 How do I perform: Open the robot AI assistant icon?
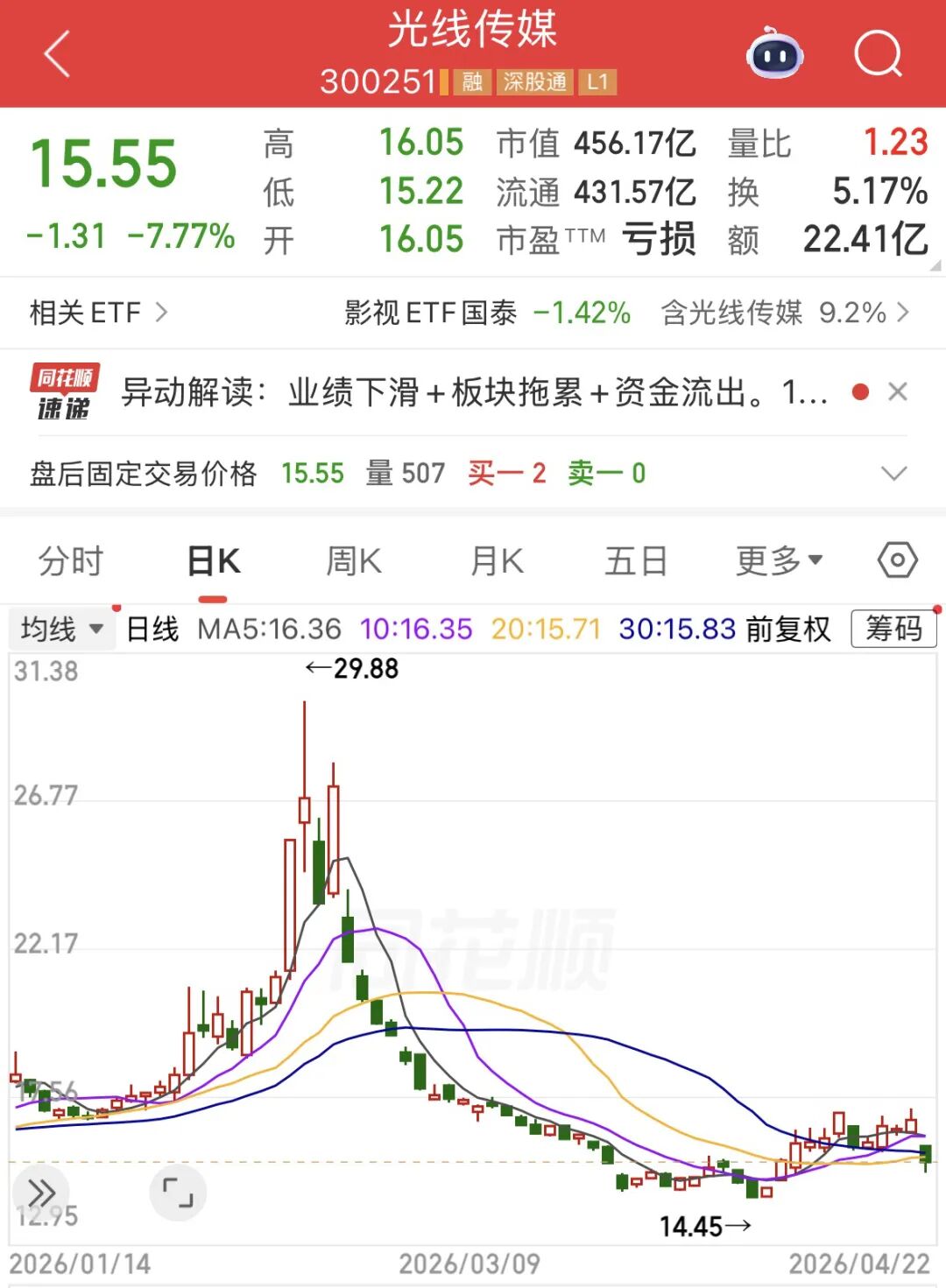tap(774, 54)
